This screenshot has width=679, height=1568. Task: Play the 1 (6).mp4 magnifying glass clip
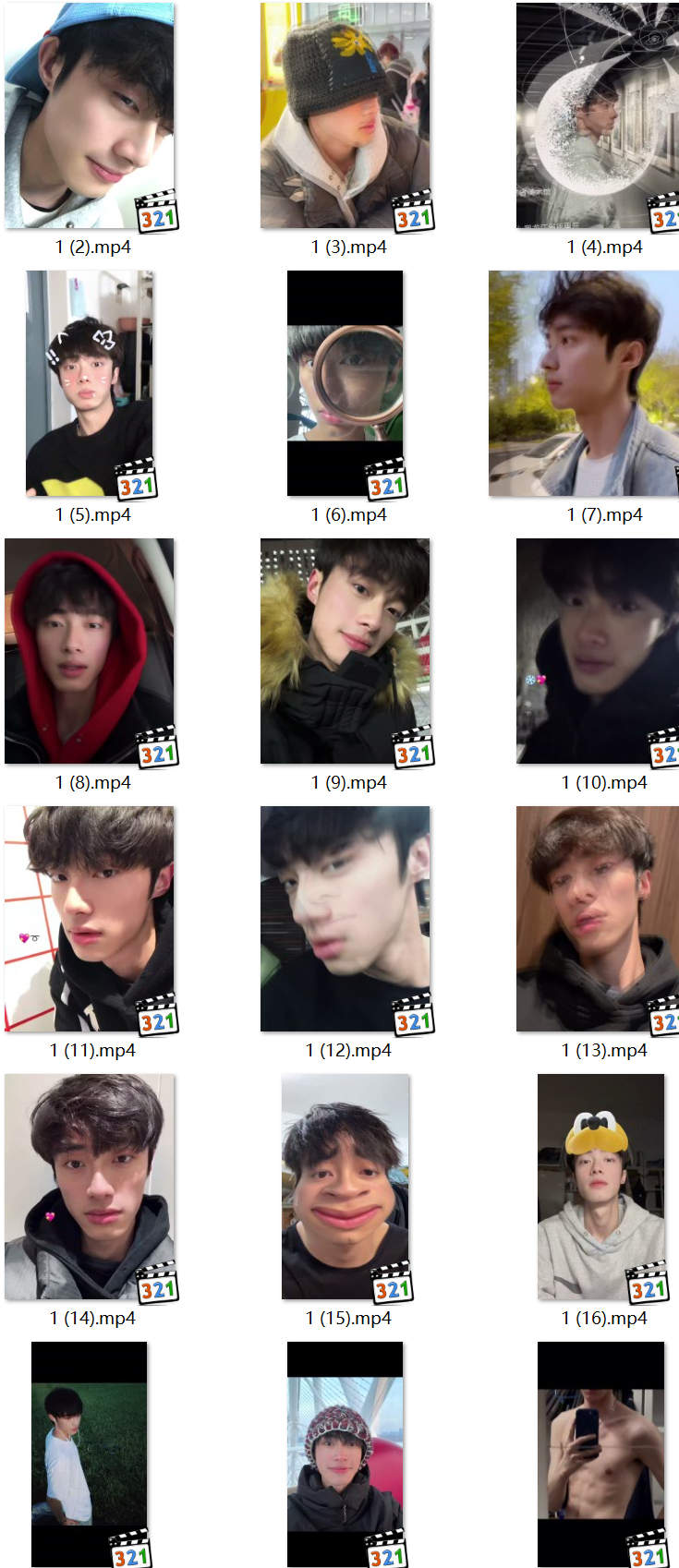346,383
